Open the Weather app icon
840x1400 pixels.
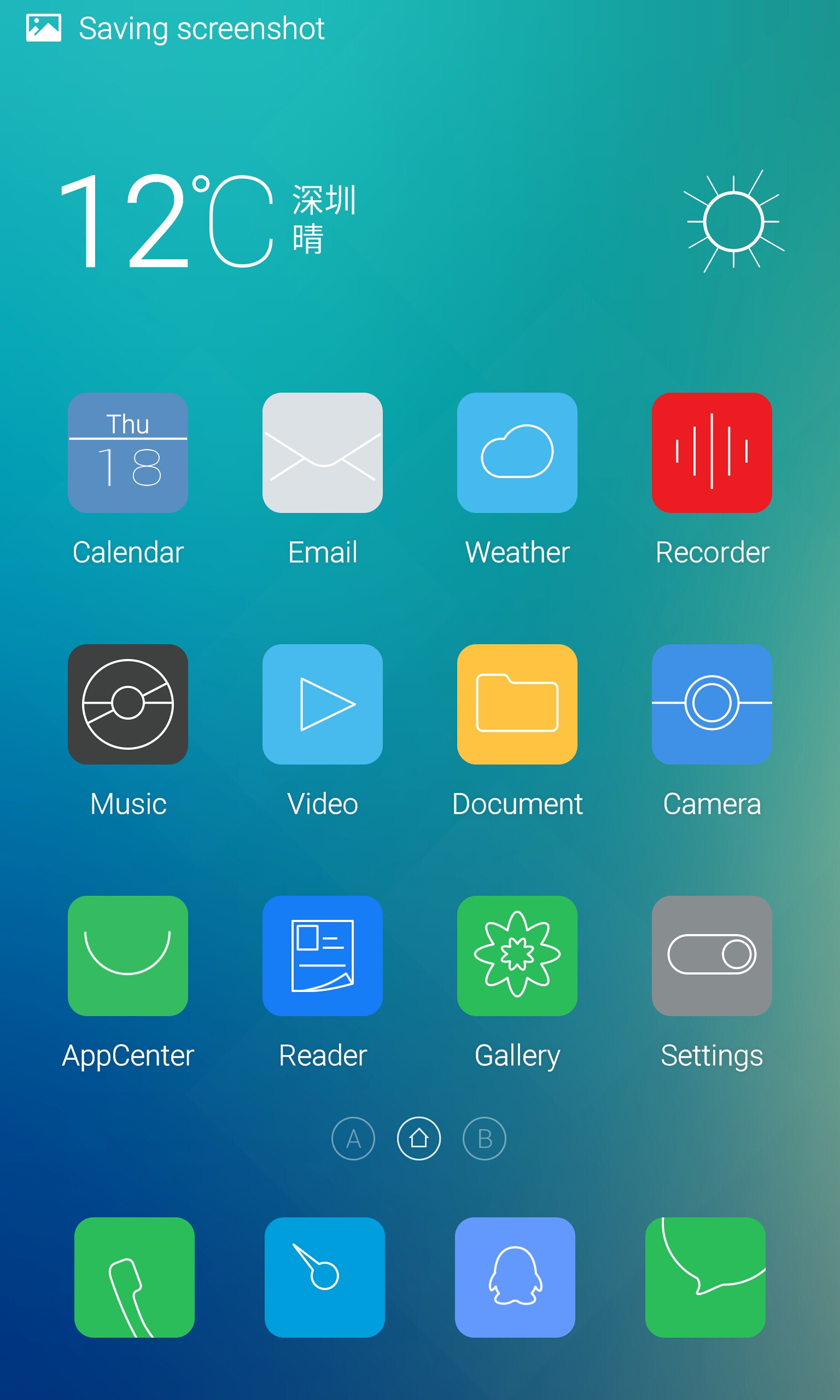(x=517, y=453)
